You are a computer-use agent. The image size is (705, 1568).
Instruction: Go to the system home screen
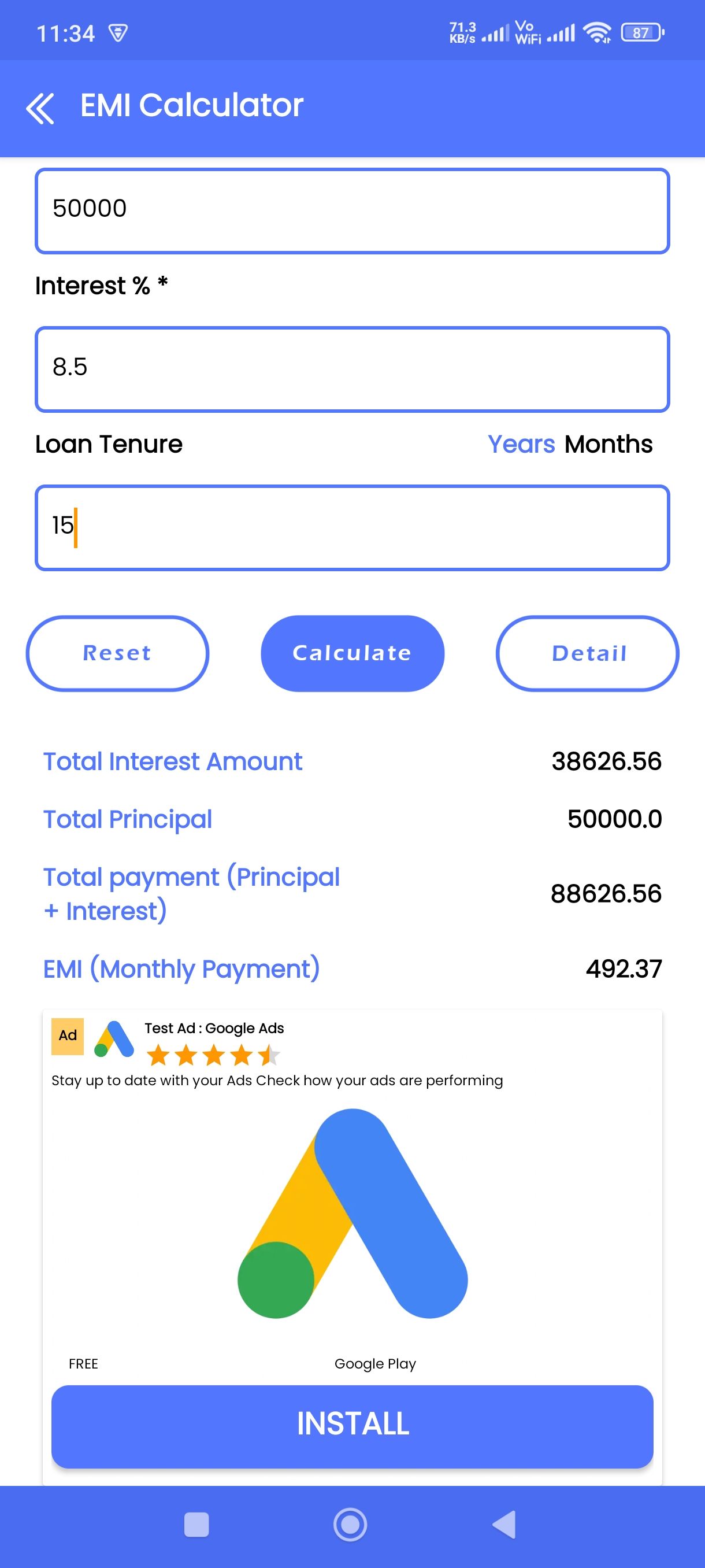[x=350, y=1524]
